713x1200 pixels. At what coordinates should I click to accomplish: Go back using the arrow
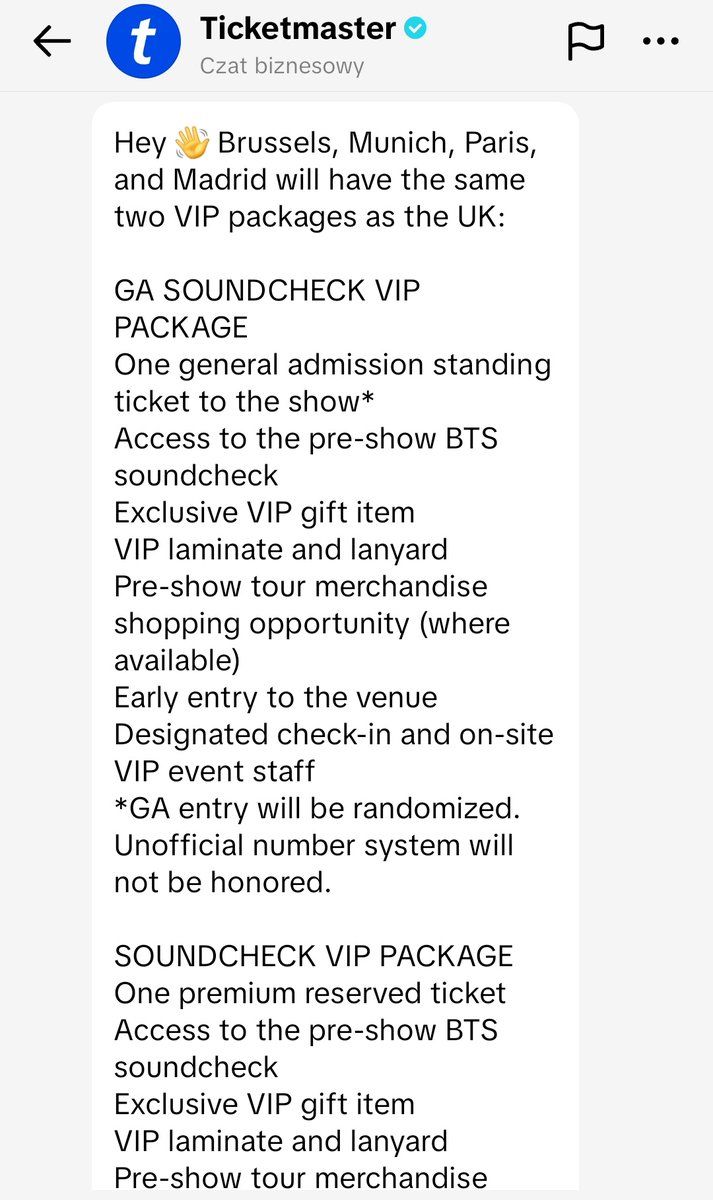(x=52, y=41)
